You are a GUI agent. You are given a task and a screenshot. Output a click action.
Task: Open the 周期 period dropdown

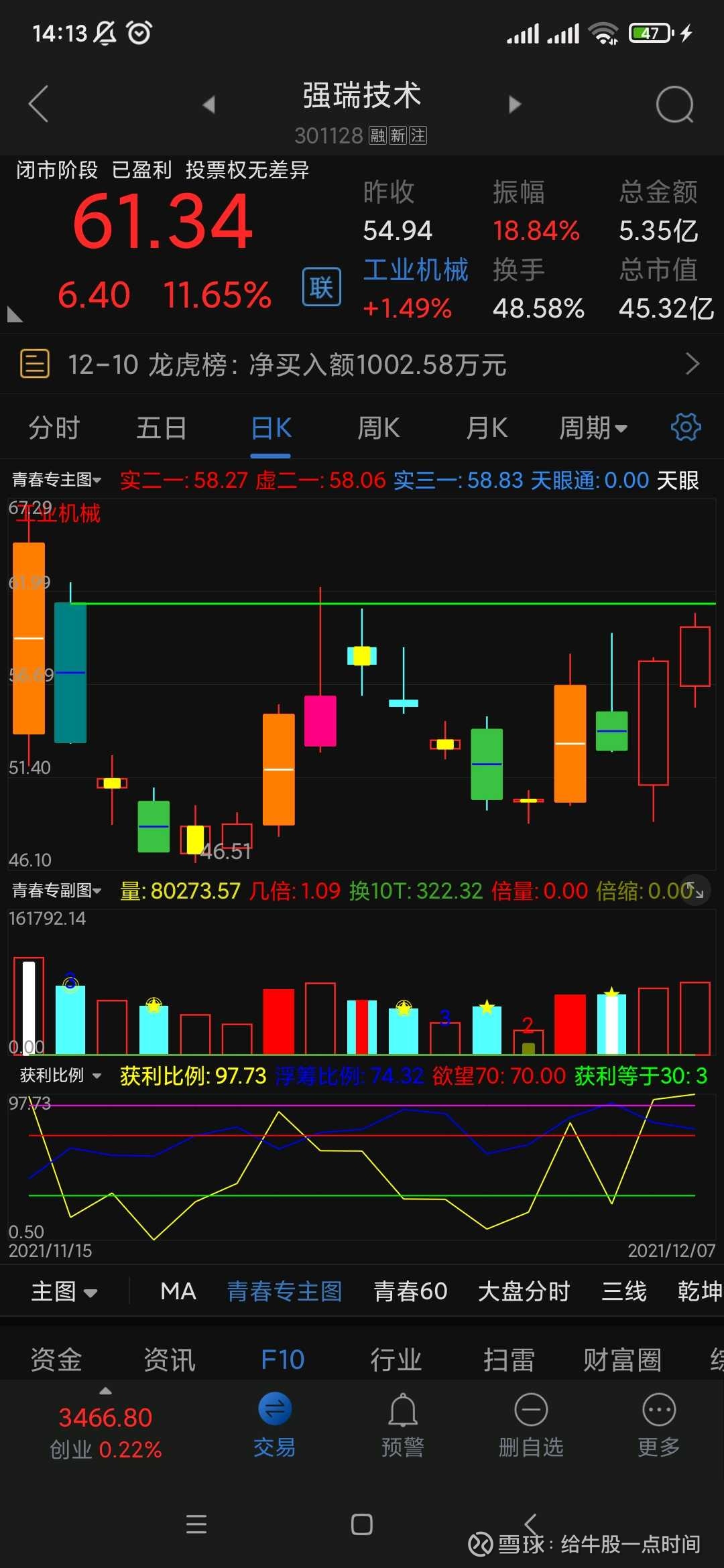(593, 427)
